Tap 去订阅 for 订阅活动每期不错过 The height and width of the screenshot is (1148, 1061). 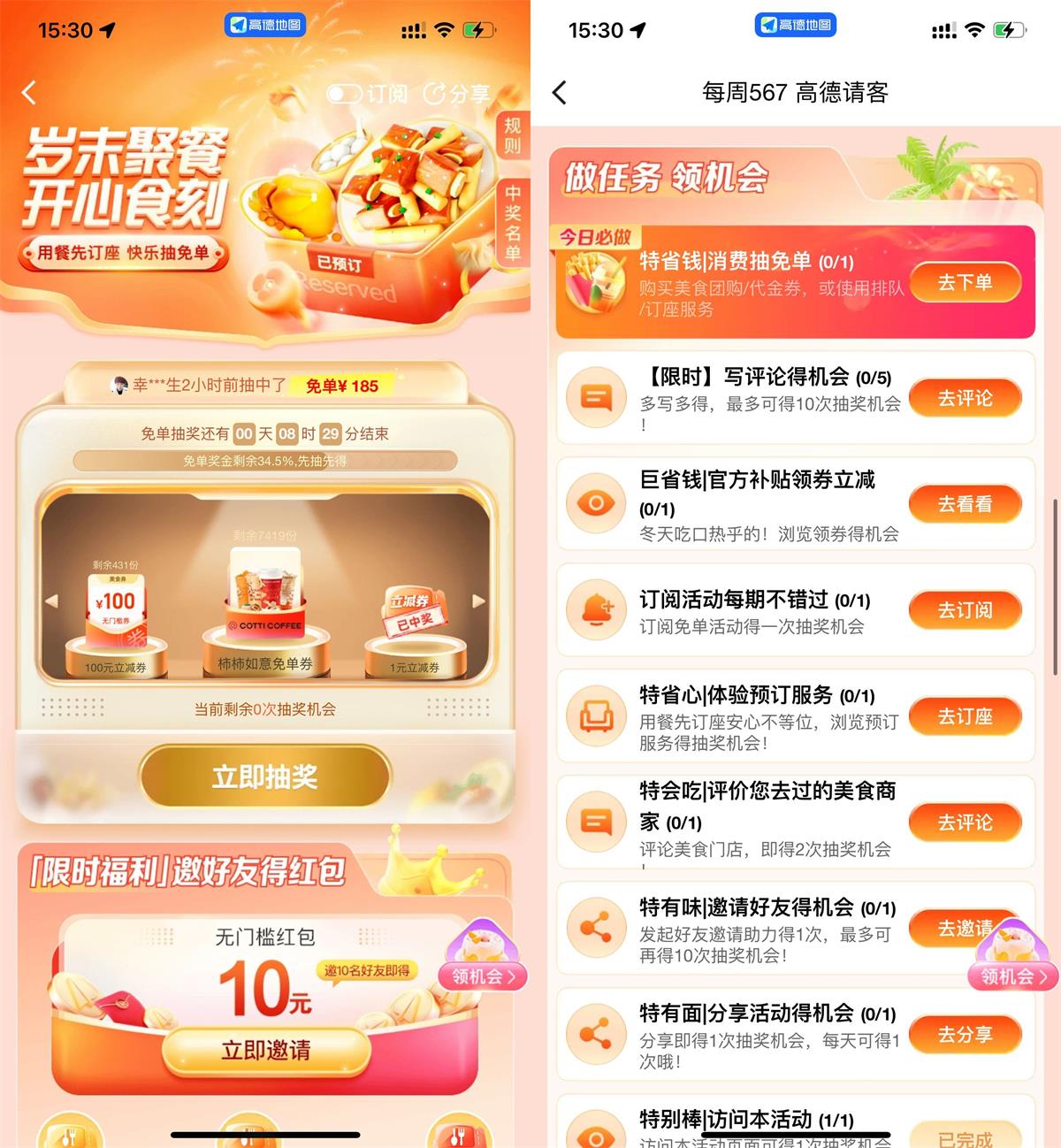[965, 610]
